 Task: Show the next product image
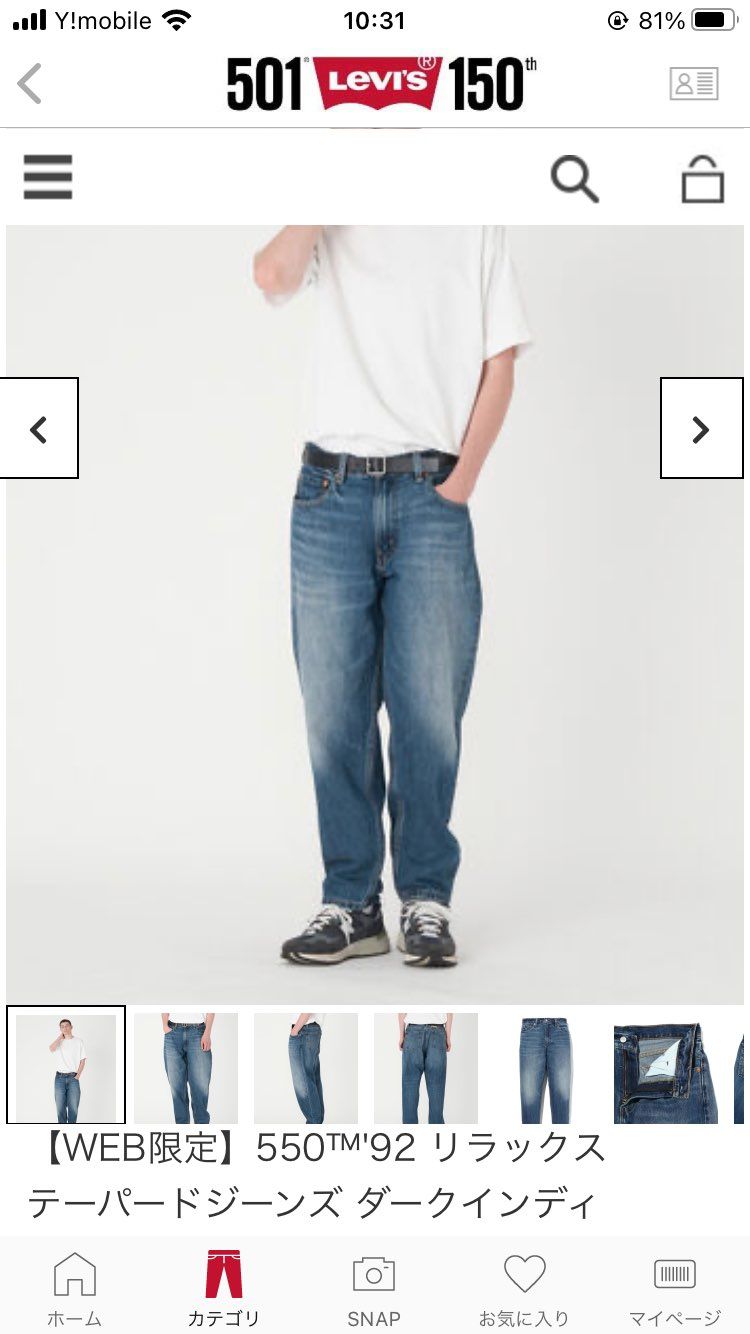[701, 429]
